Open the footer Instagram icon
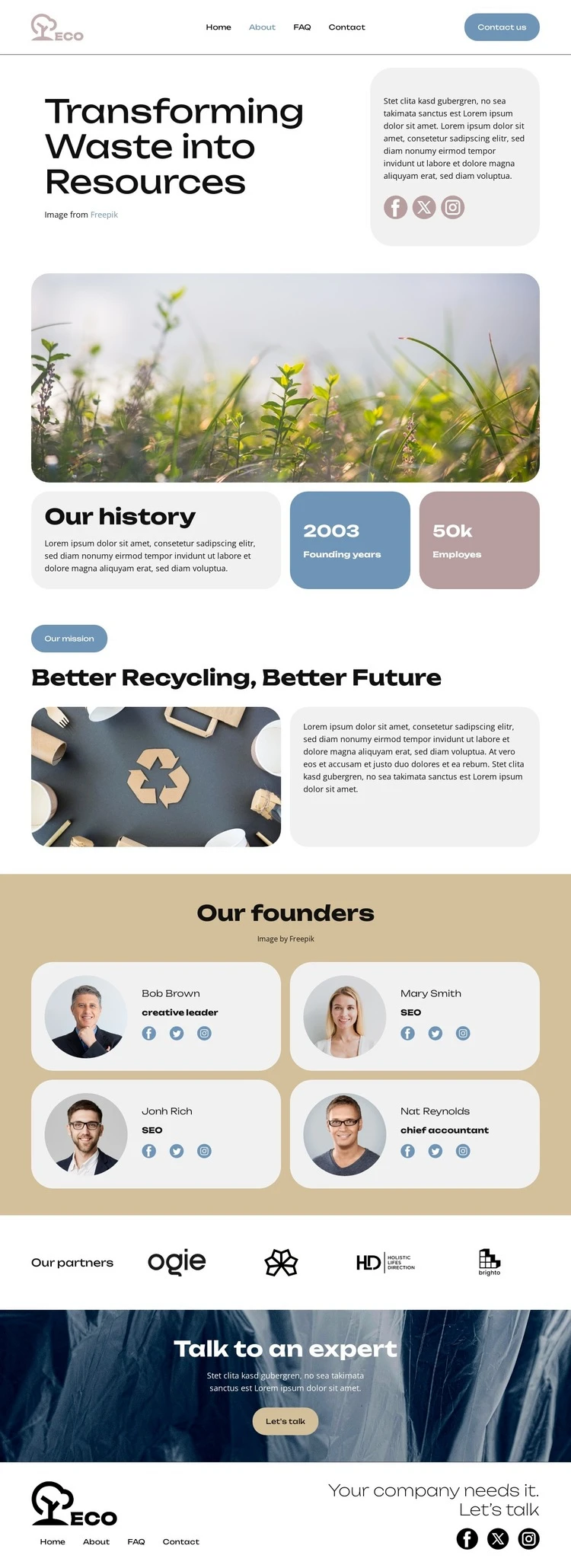 [528, 1538]
